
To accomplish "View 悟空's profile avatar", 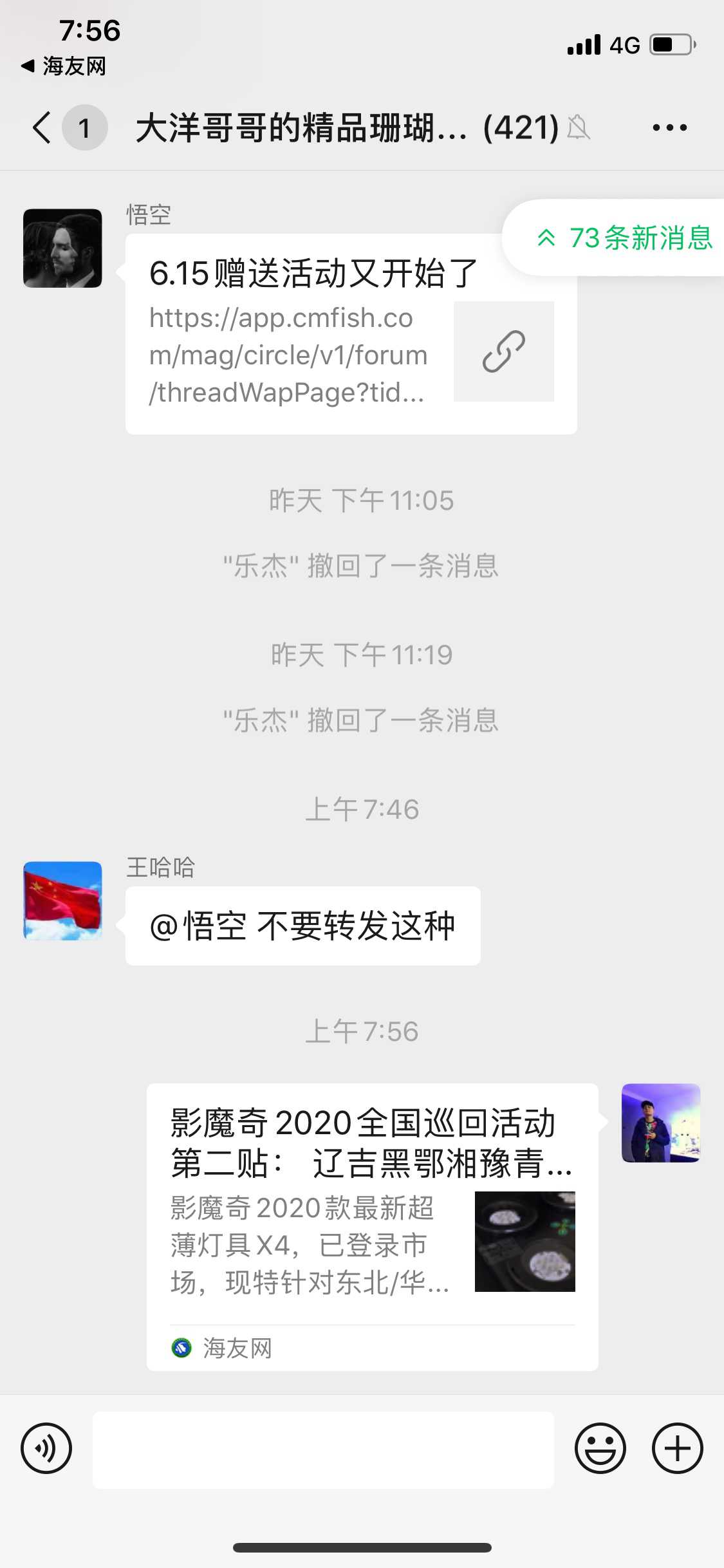I will (x=62, y=248).
